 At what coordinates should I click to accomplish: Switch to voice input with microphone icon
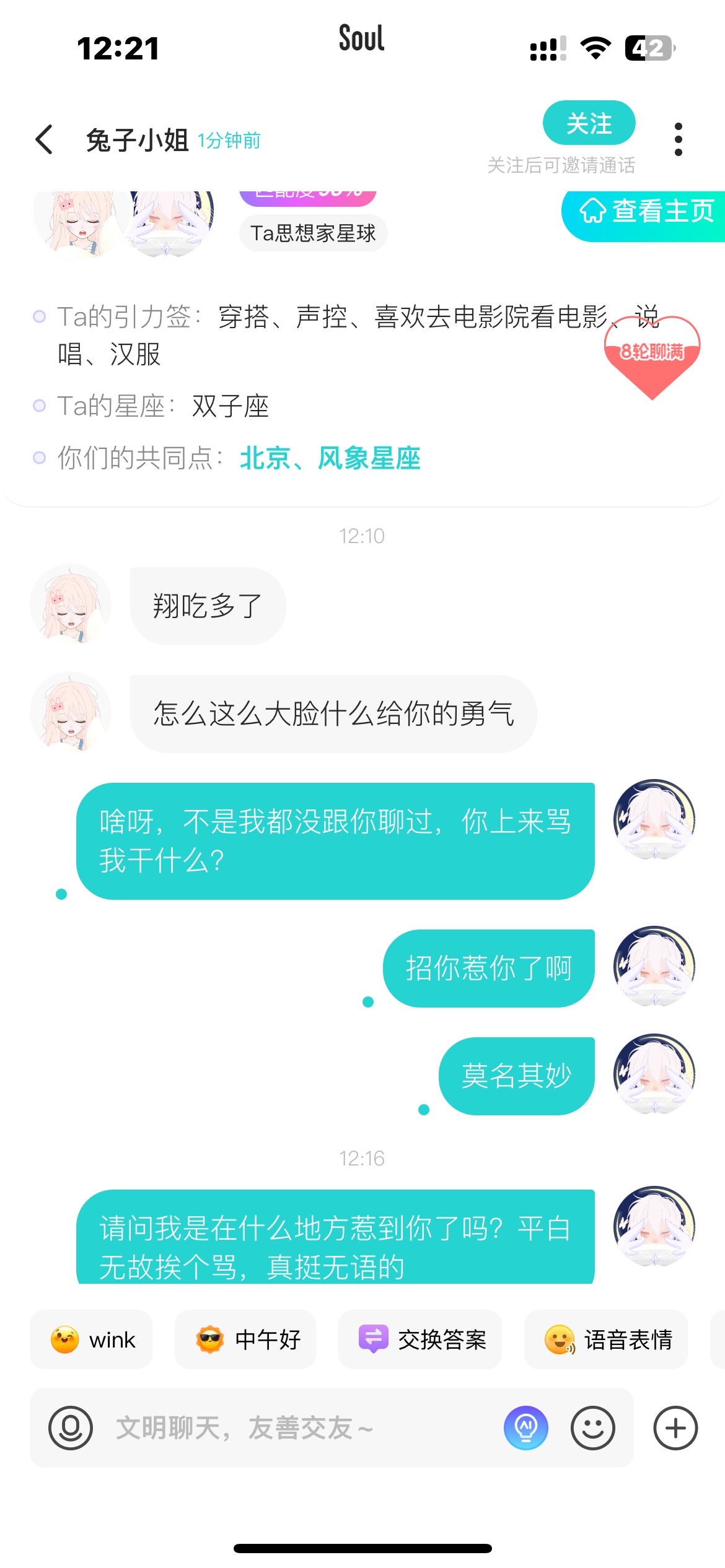pos(71,1428)
